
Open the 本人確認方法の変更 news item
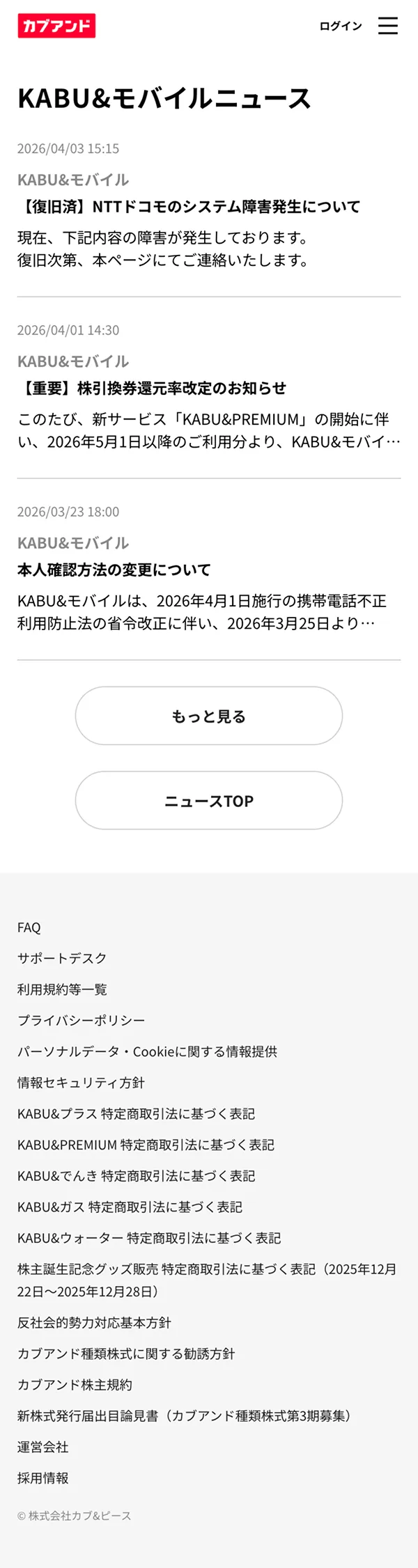(114, 570)
